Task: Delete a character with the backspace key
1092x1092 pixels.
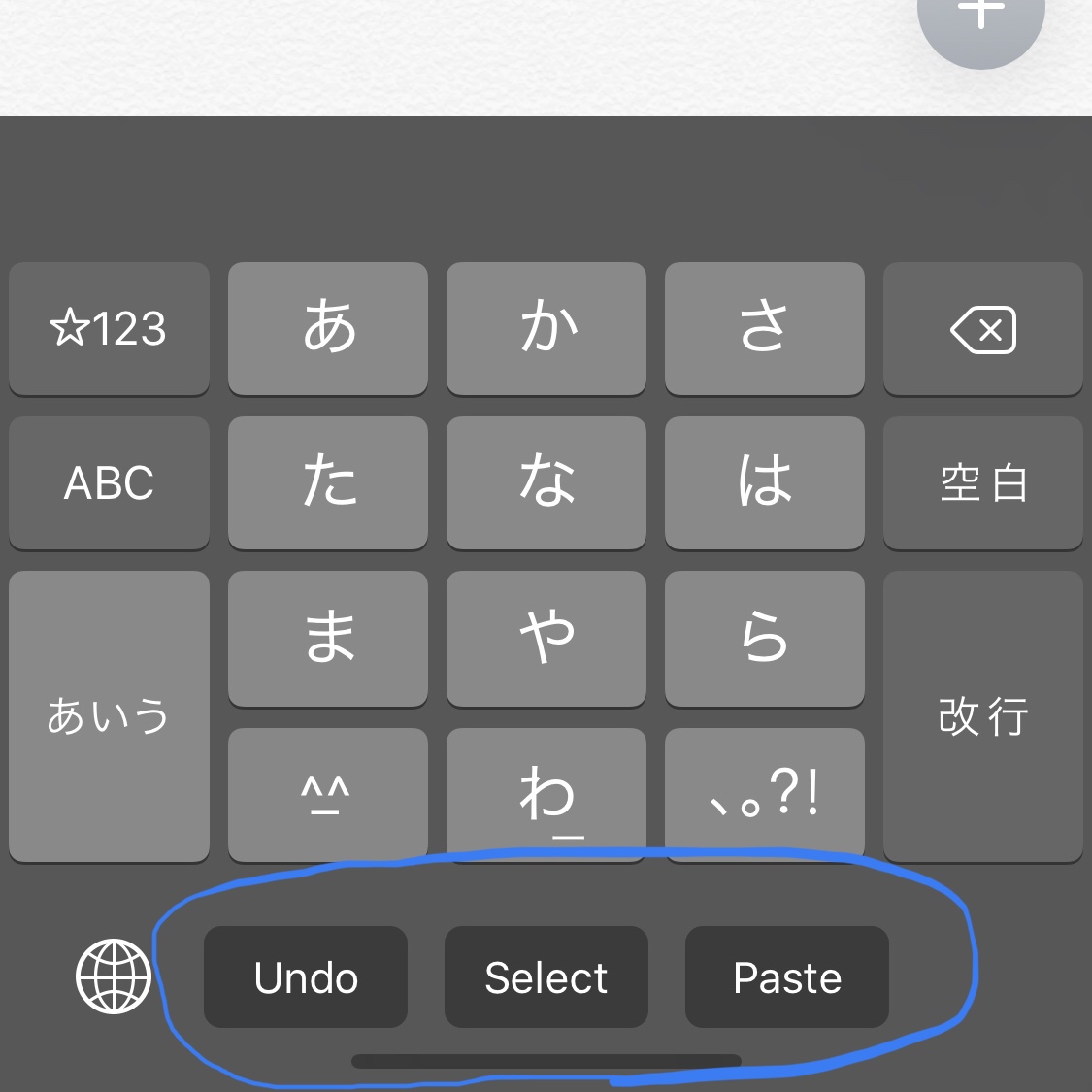Action: point(982,329)
